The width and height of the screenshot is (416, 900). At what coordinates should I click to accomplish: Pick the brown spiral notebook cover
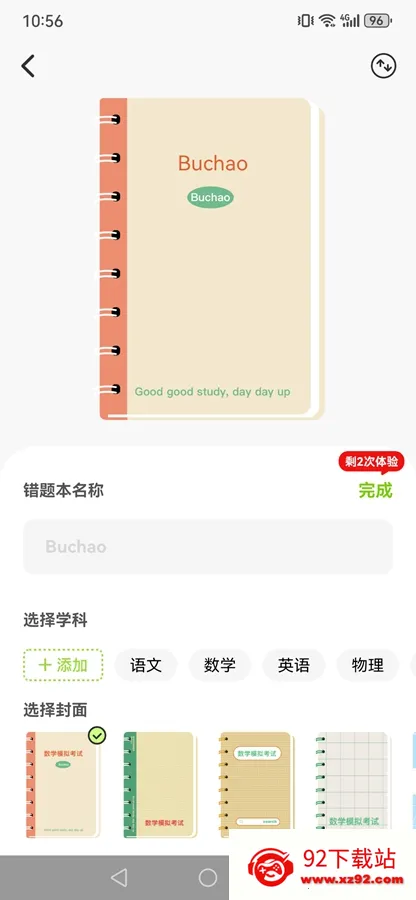pos(256,784)
